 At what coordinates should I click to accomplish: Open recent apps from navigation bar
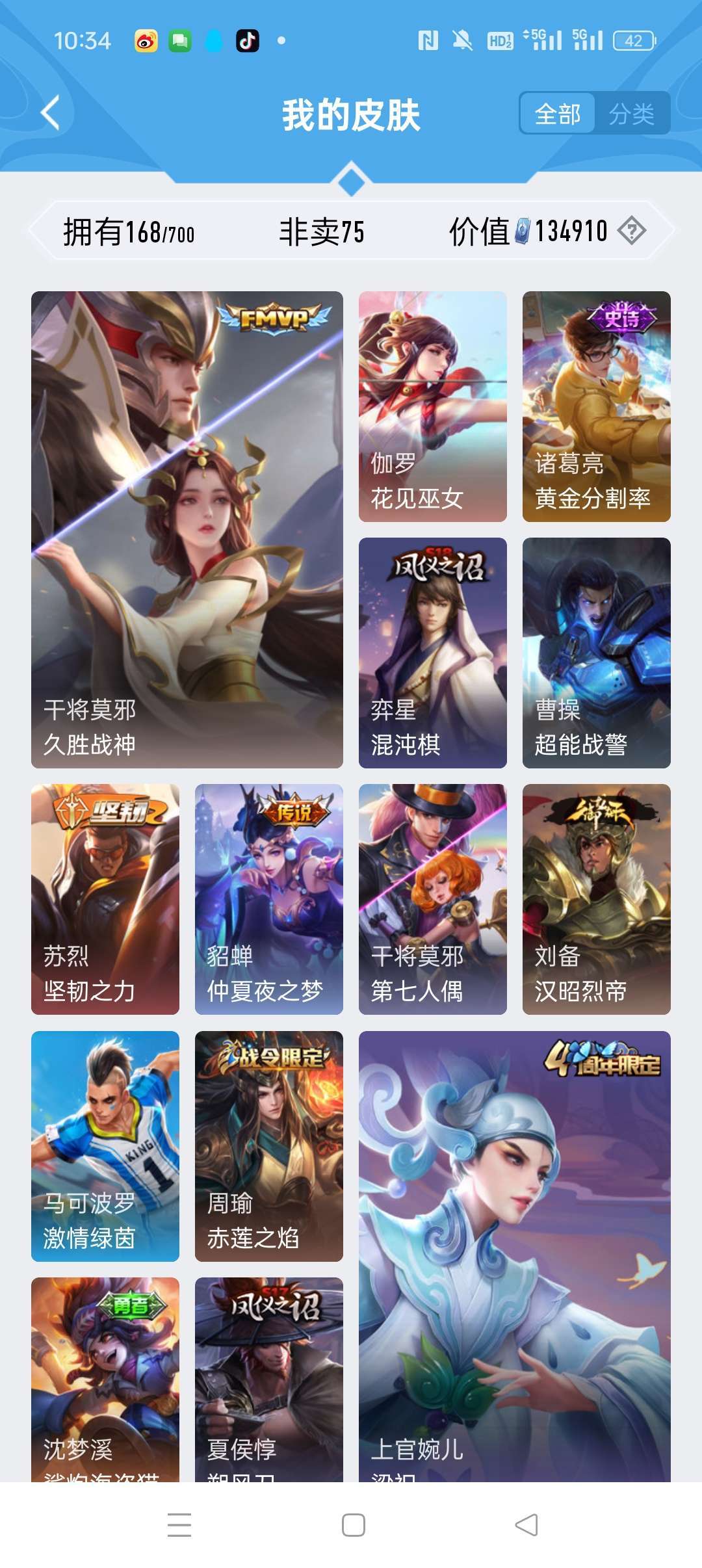pos(179,1525)
